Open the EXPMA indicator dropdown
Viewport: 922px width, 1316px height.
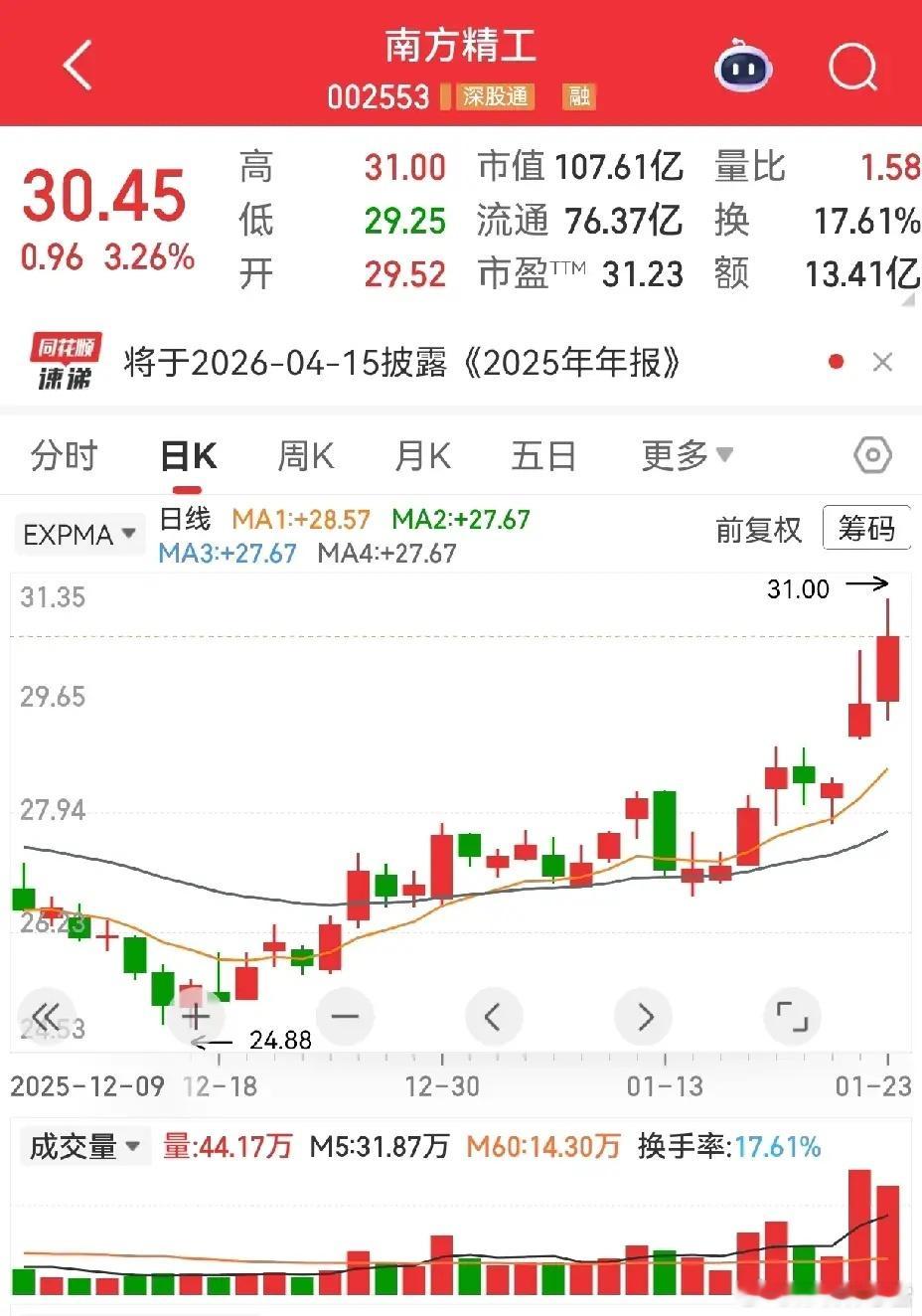click(x=79, y=534)
